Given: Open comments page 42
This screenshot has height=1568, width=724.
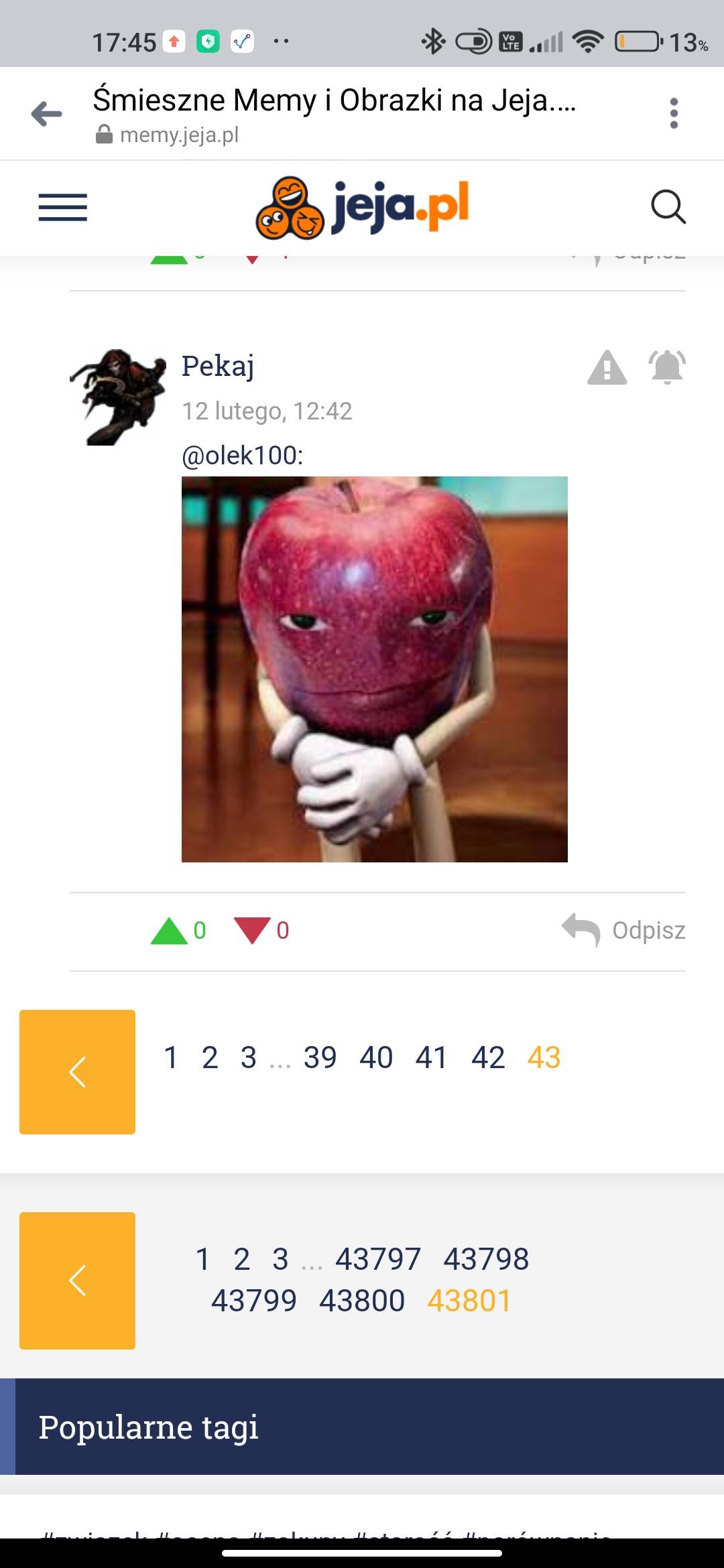Looking at the screenshot, I should coord(488,1058).
